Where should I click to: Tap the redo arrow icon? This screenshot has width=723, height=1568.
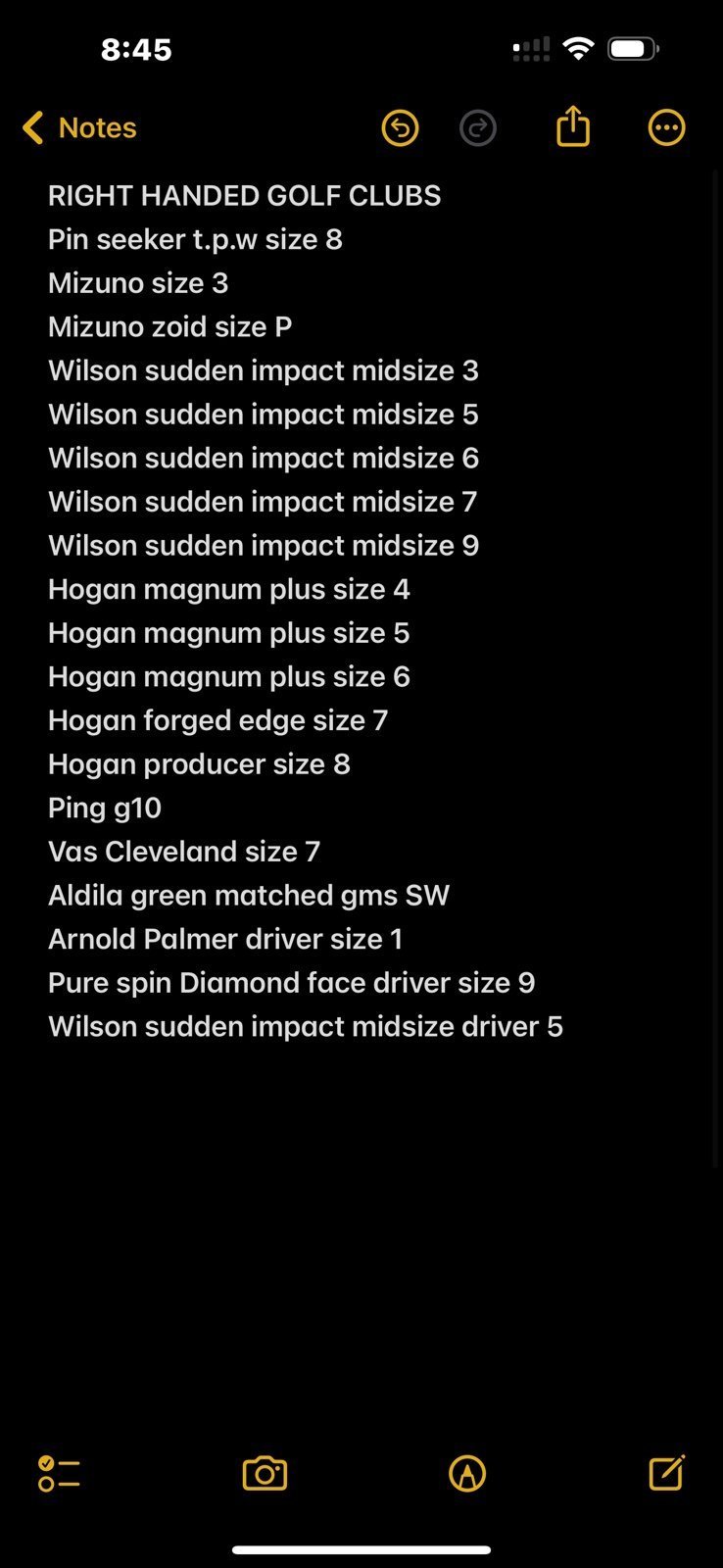(478, 128)
